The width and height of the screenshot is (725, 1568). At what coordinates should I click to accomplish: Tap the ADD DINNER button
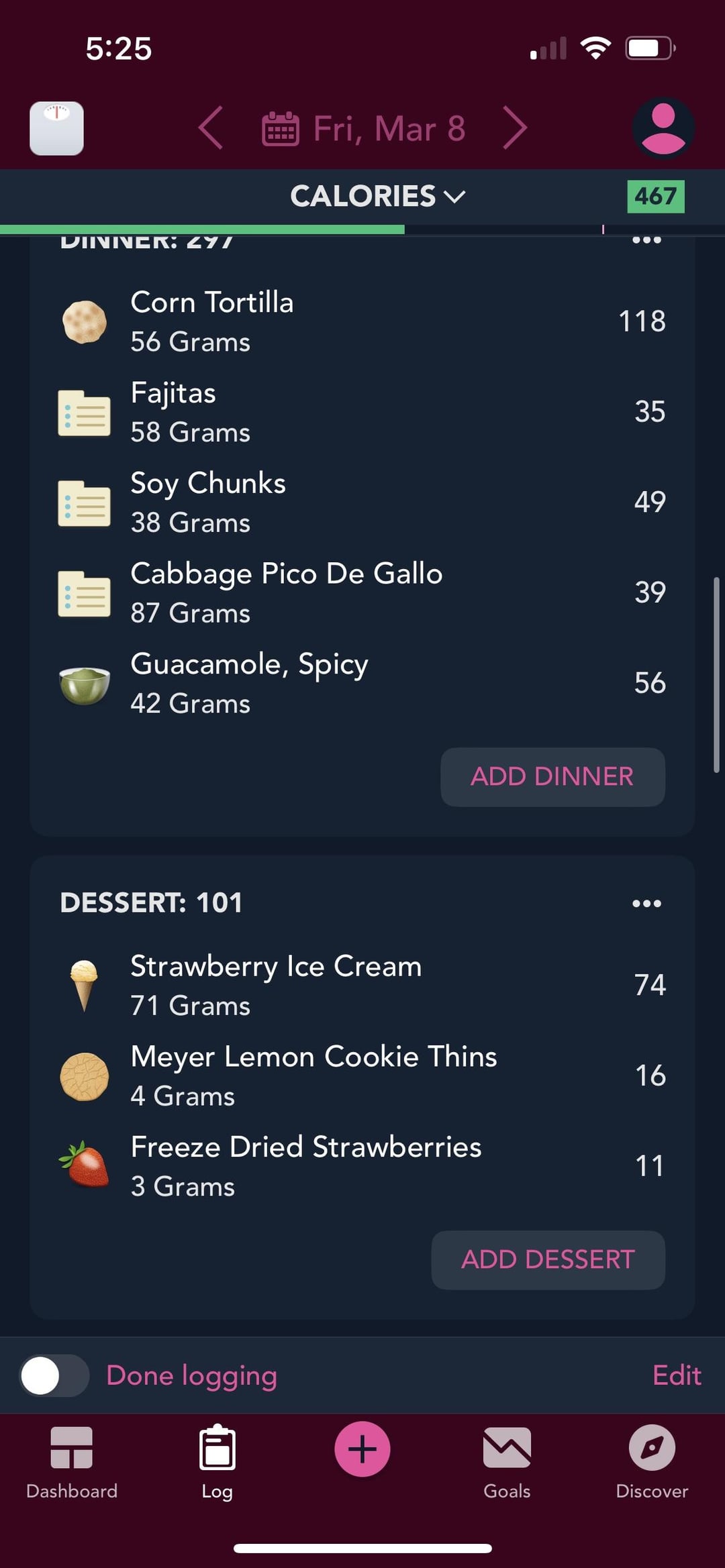click(552, 777)
